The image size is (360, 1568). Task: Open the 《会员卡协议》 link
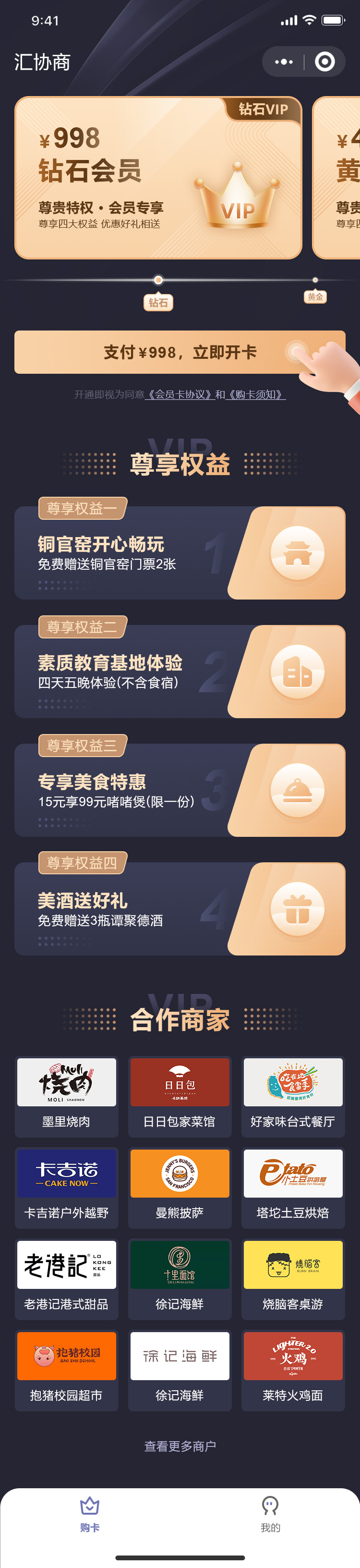click(180, 394)
